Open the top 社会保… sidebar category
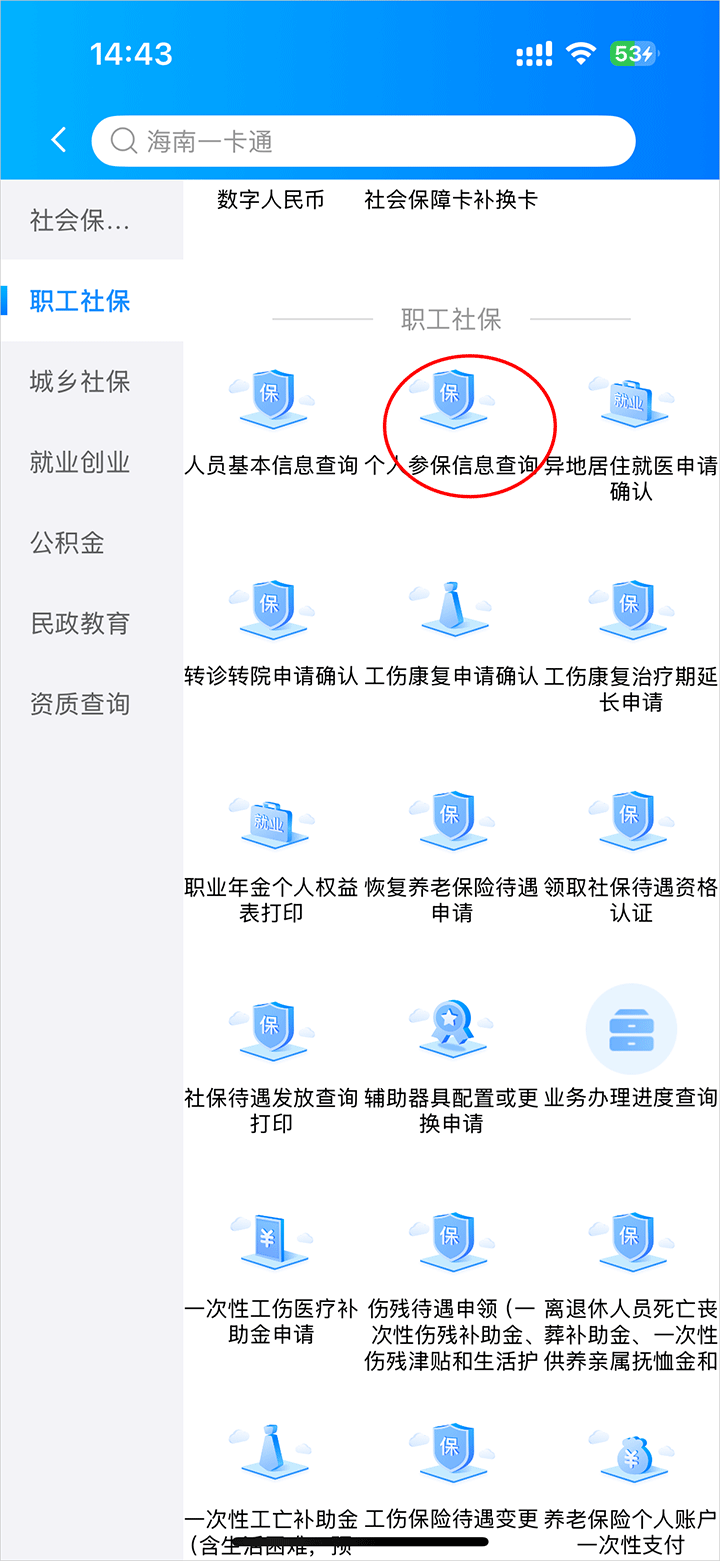The height and width of the screenshot is (1561, 720). tap(80, 221)
